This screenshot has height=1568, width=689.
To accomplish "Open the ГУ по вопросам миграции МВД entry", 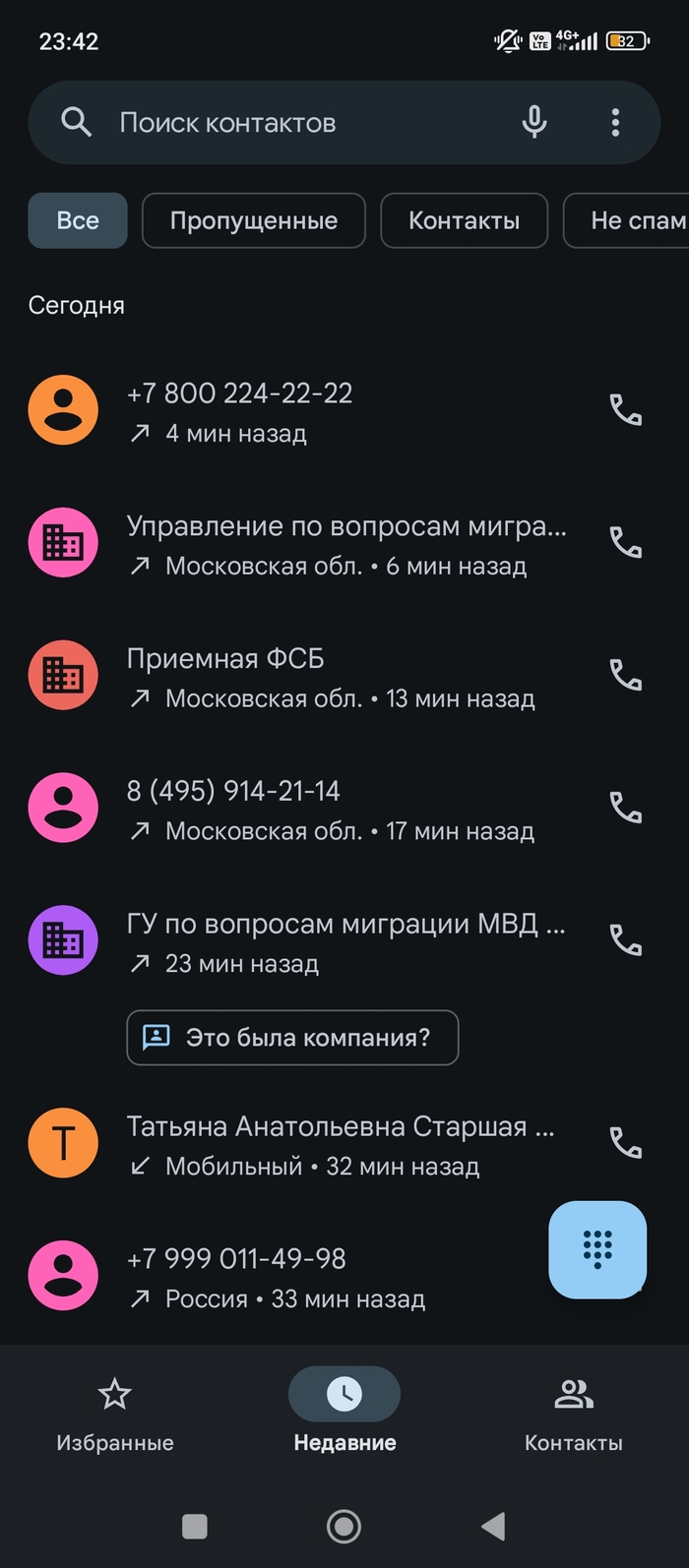I will (x=335, y=941).
